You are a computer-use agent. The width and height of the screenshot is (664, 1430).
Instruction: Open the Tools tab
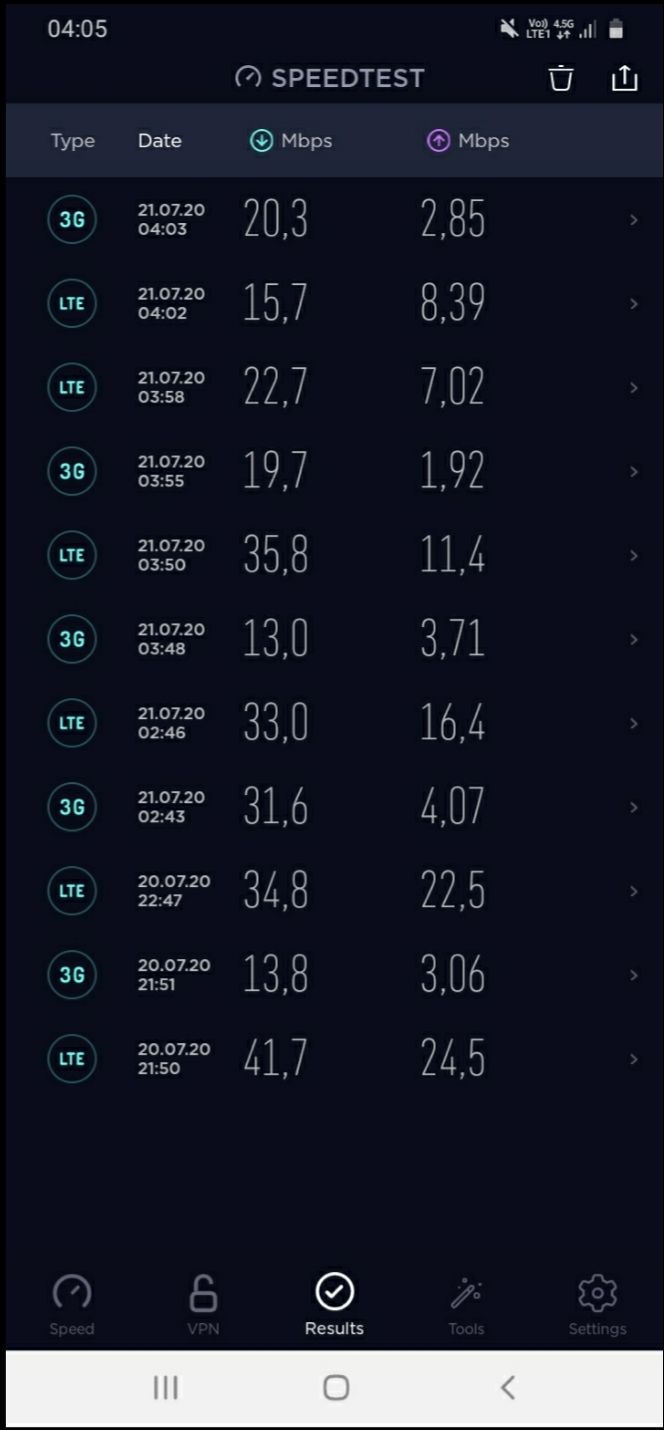click(466, 1305)
